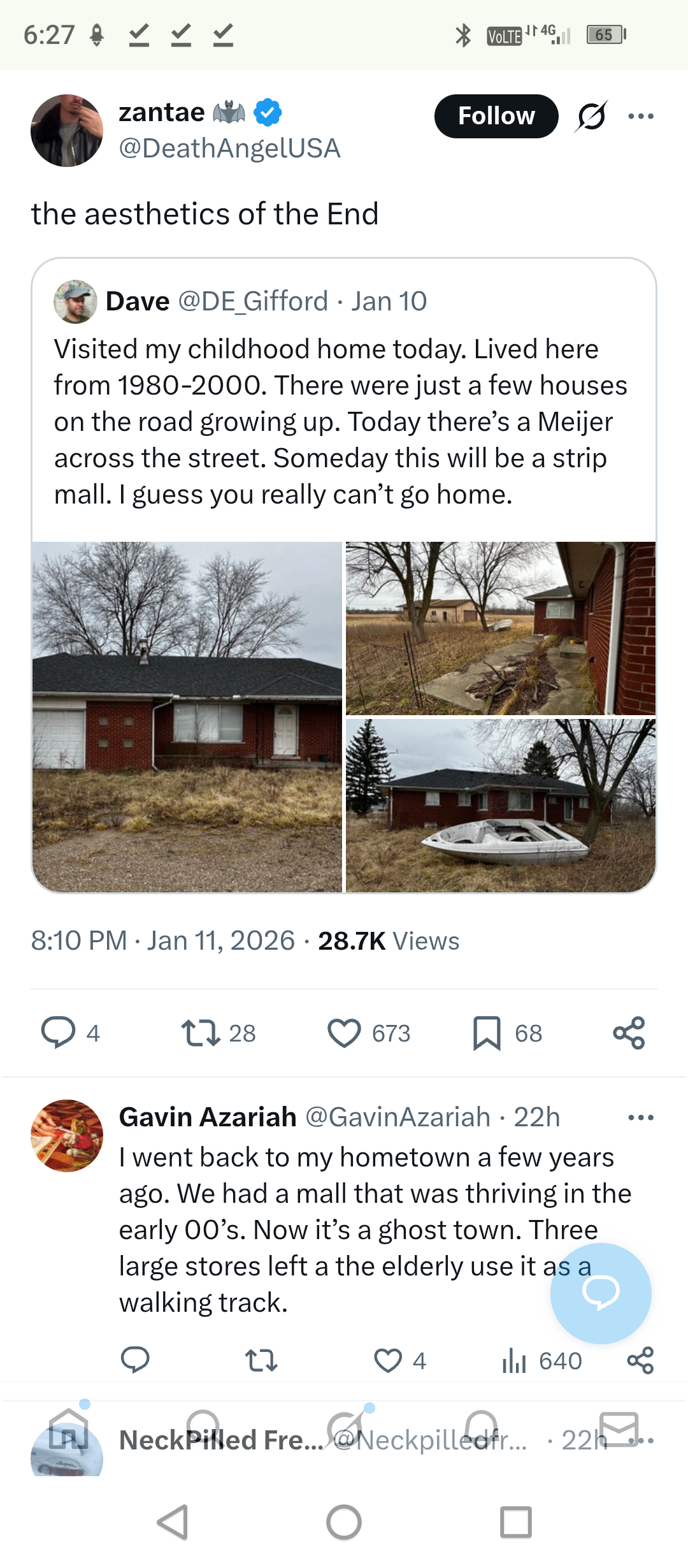Open Gavin Azariah's profile picture
688x1568 pixels.
(67, 1136)
